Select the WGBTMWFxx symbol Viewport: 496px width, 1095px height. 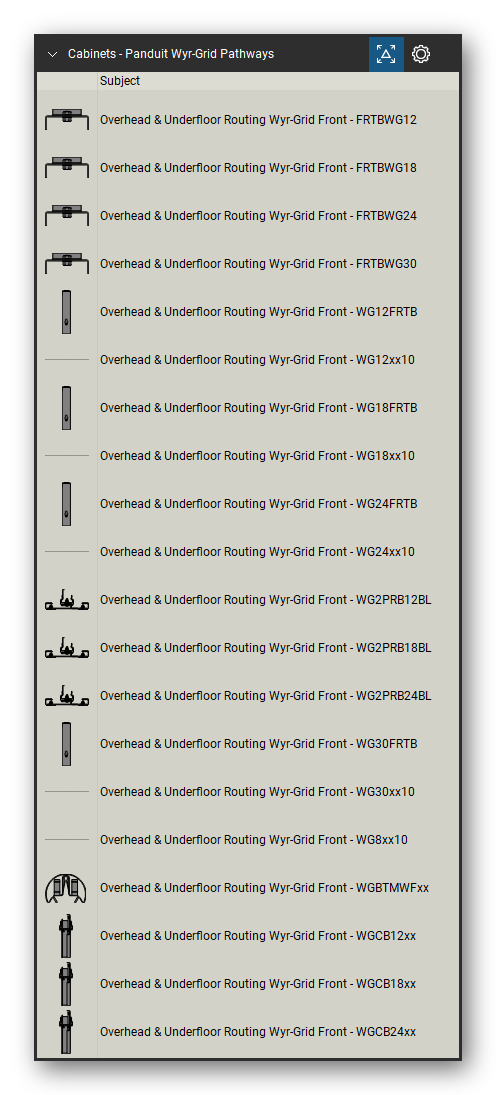point(248,888)
